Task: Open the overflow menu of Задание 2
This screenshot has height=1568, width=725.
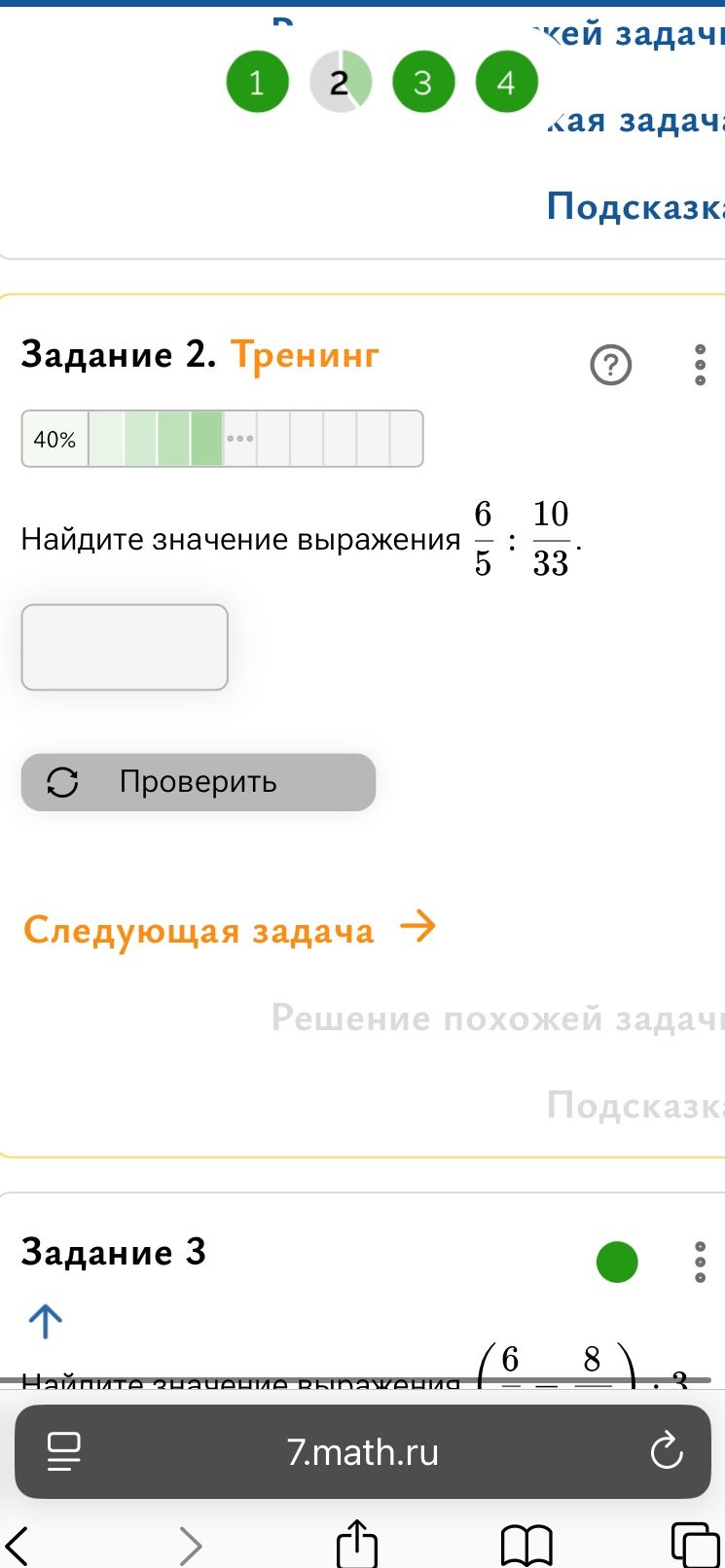Action: 700,365
